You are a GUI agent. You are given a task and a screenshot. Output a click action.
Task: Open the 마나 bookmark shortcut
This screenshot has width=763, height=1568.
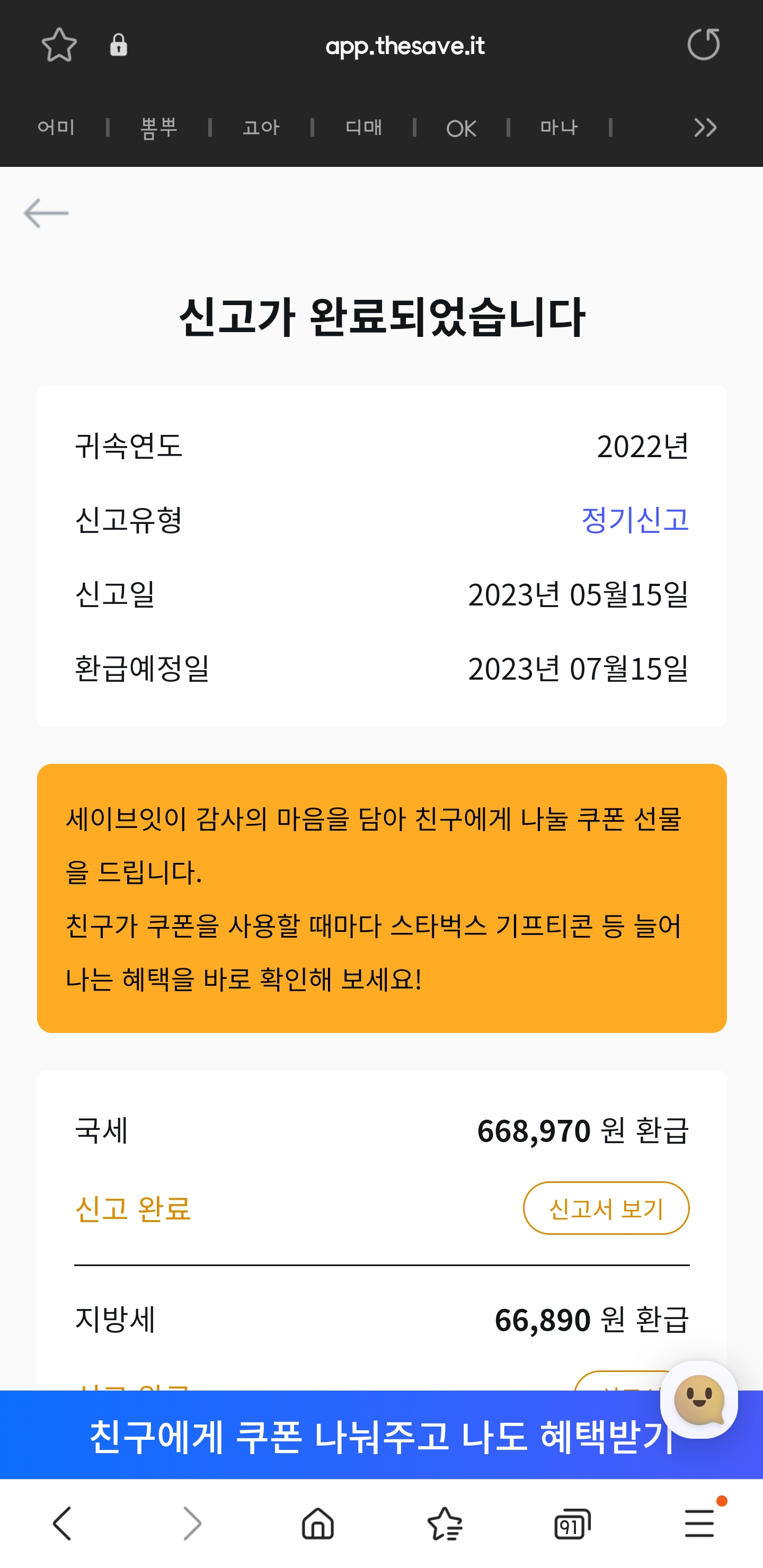pos(558,128)
